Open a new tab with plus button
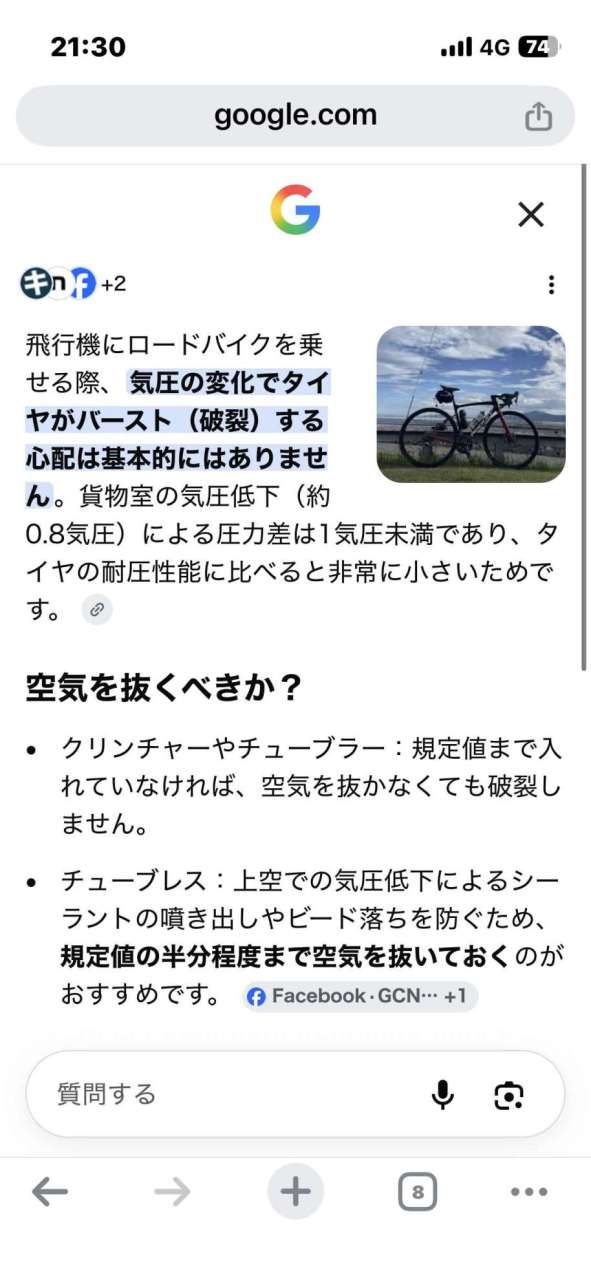The height and width of the screenshot is (1280, 591). [295, 1191]
